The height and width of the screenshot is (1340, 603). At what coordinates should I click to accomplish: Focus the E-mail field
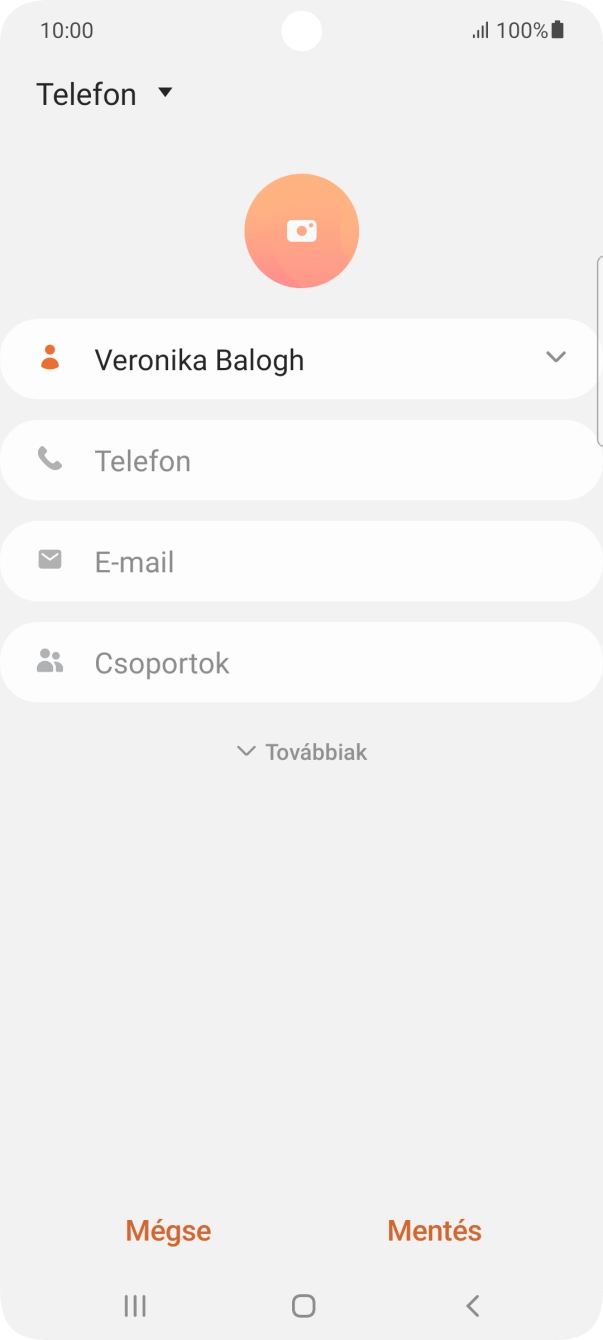(x=300, y=562)
